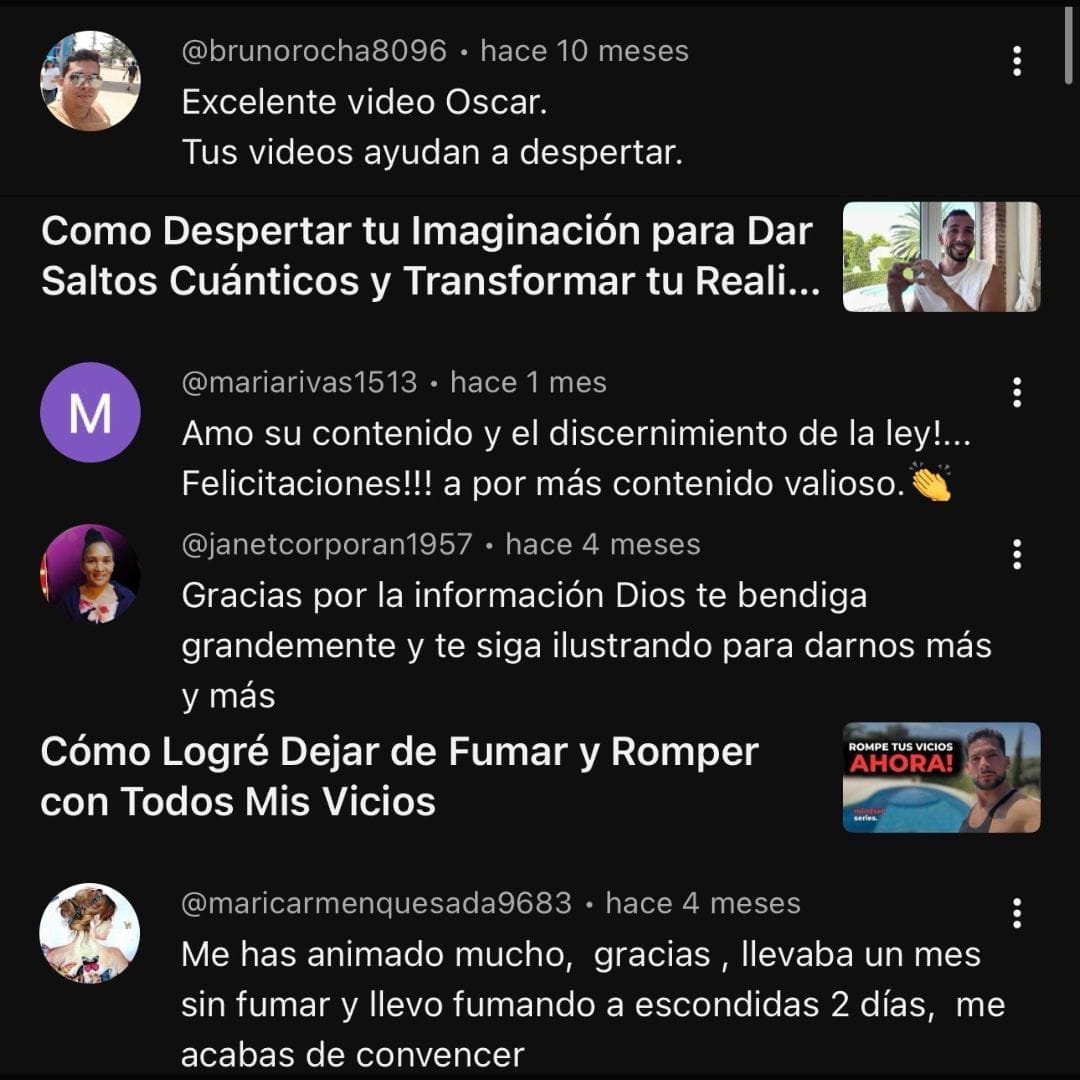The height and width of the screenshot is (1080, 1080).
Task: Open the three-dot menu for maricarmenquesada9683's comment
Action: point(1016,913)
